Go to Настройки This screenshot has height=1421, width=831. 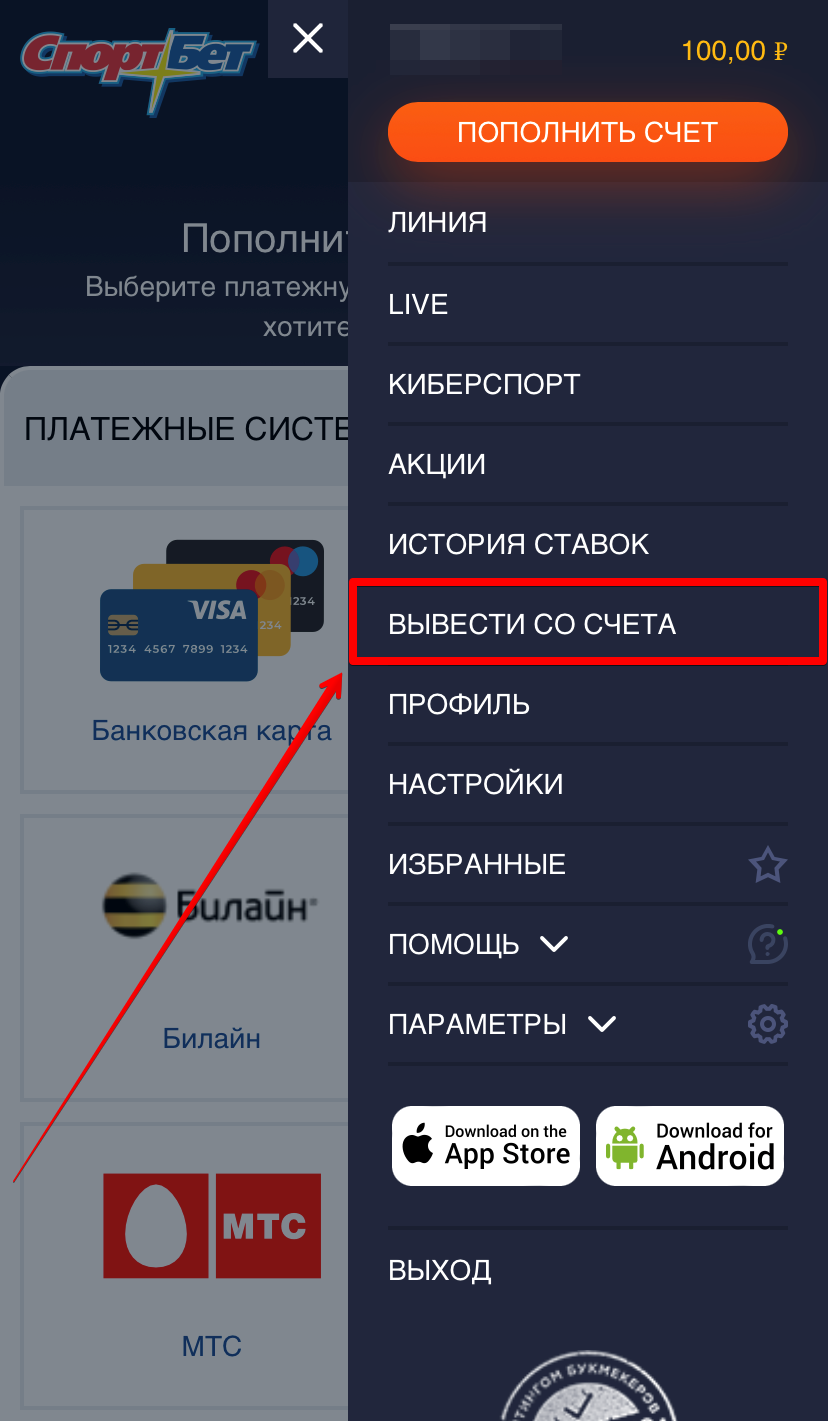[476, 784]
